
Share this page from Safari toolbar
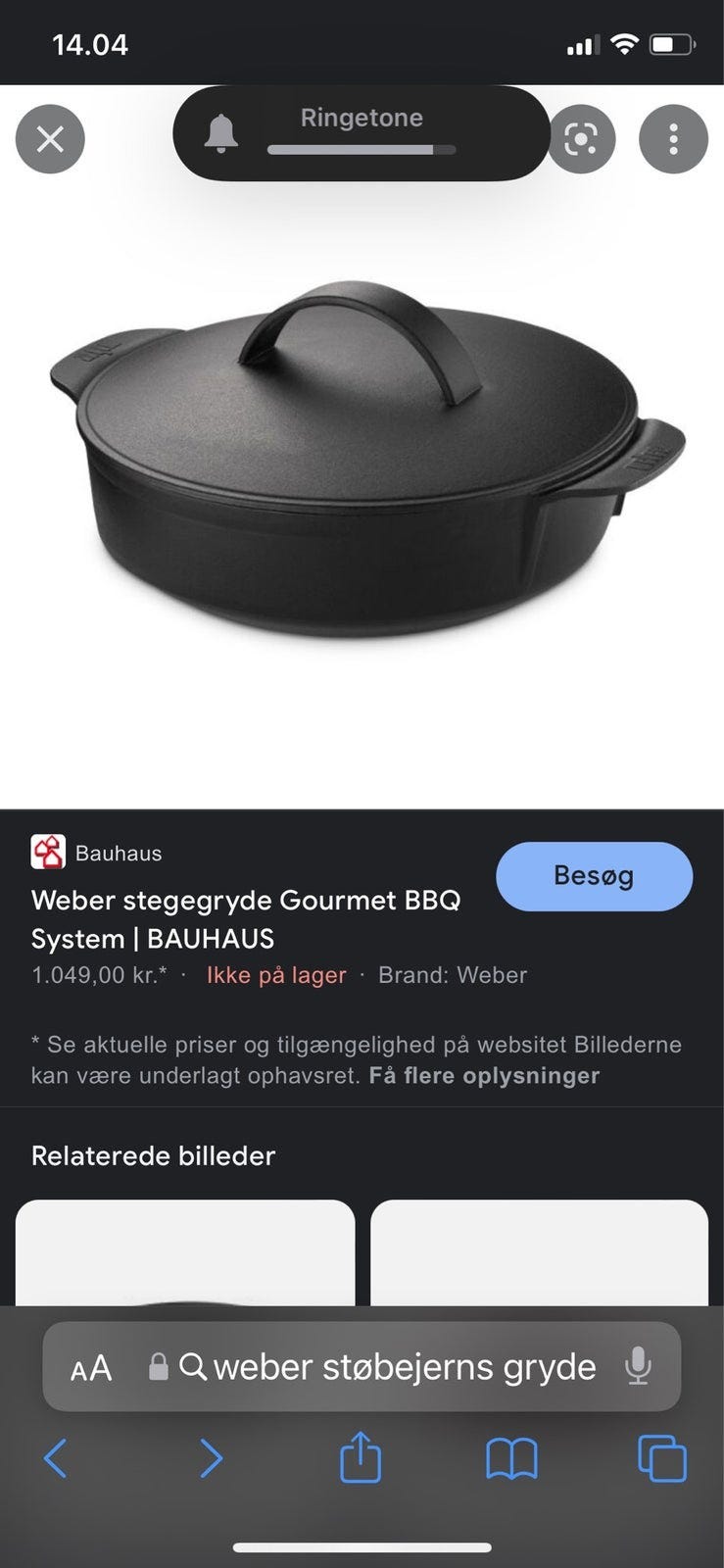(x=360, y=1457)
